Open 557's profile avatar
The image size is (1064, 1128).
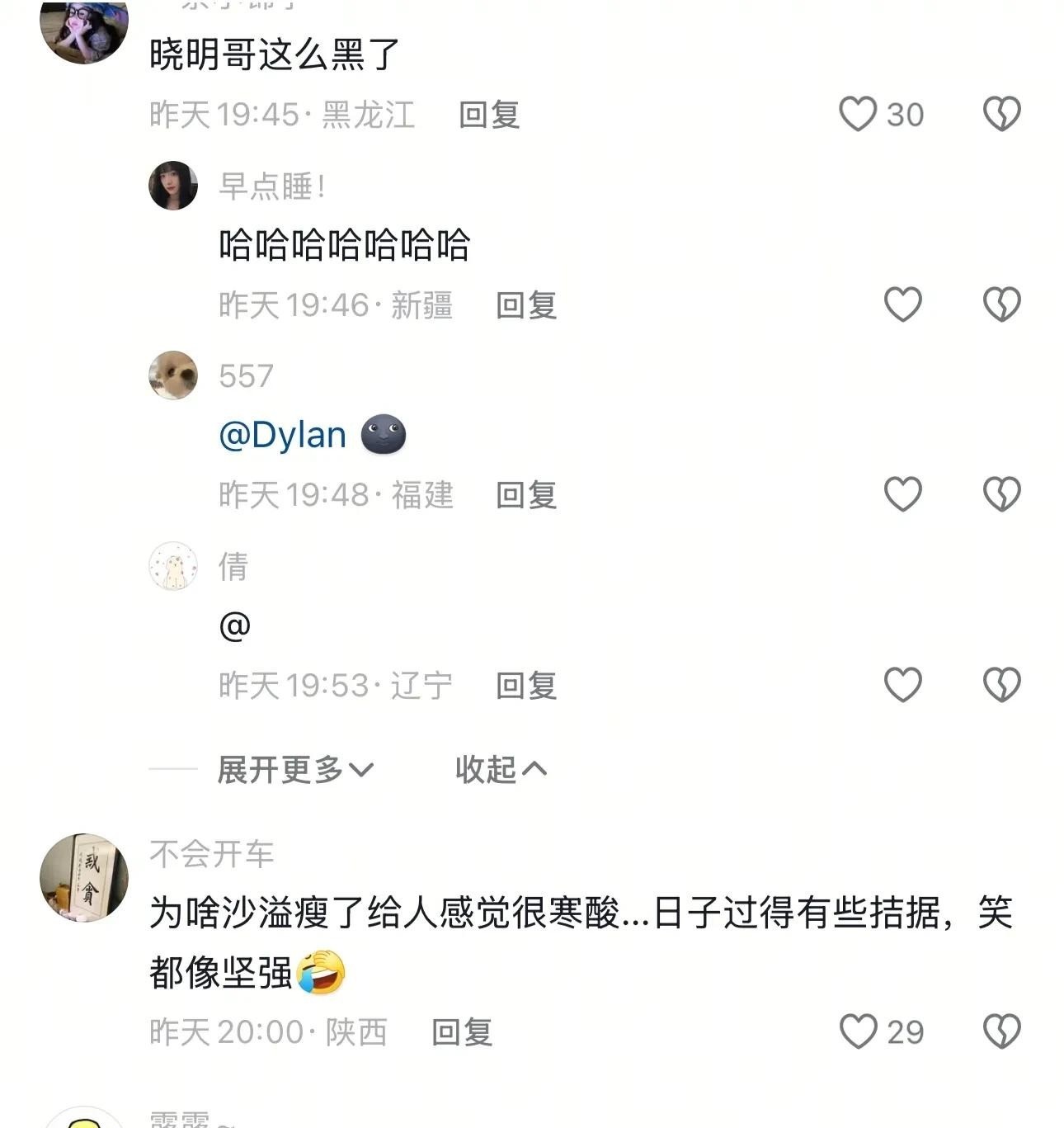click(173, 375)
